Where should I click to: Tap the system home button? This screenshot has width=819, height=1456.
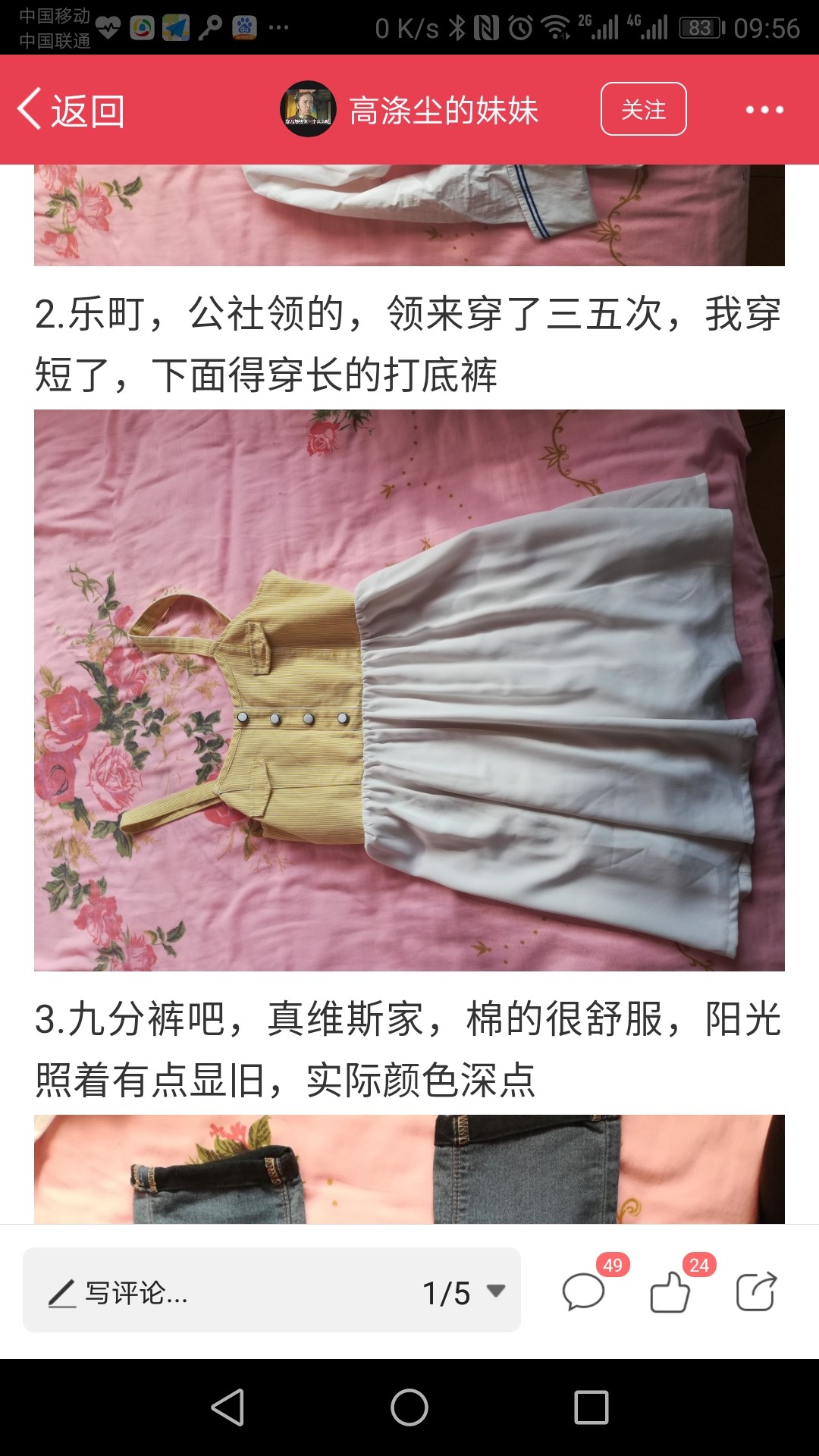click(x=409, y=1408)
